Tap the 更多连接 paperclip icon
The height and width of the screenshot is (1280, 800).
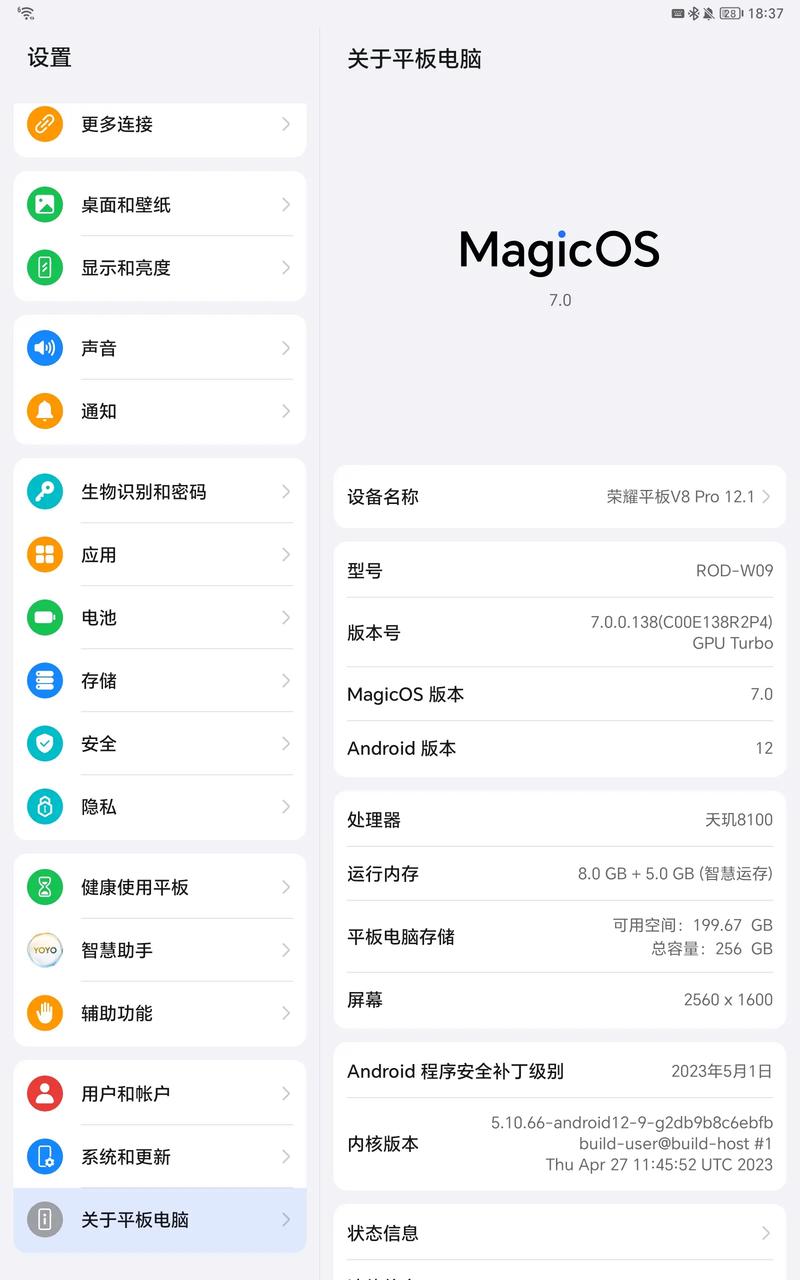pos(44,124)
